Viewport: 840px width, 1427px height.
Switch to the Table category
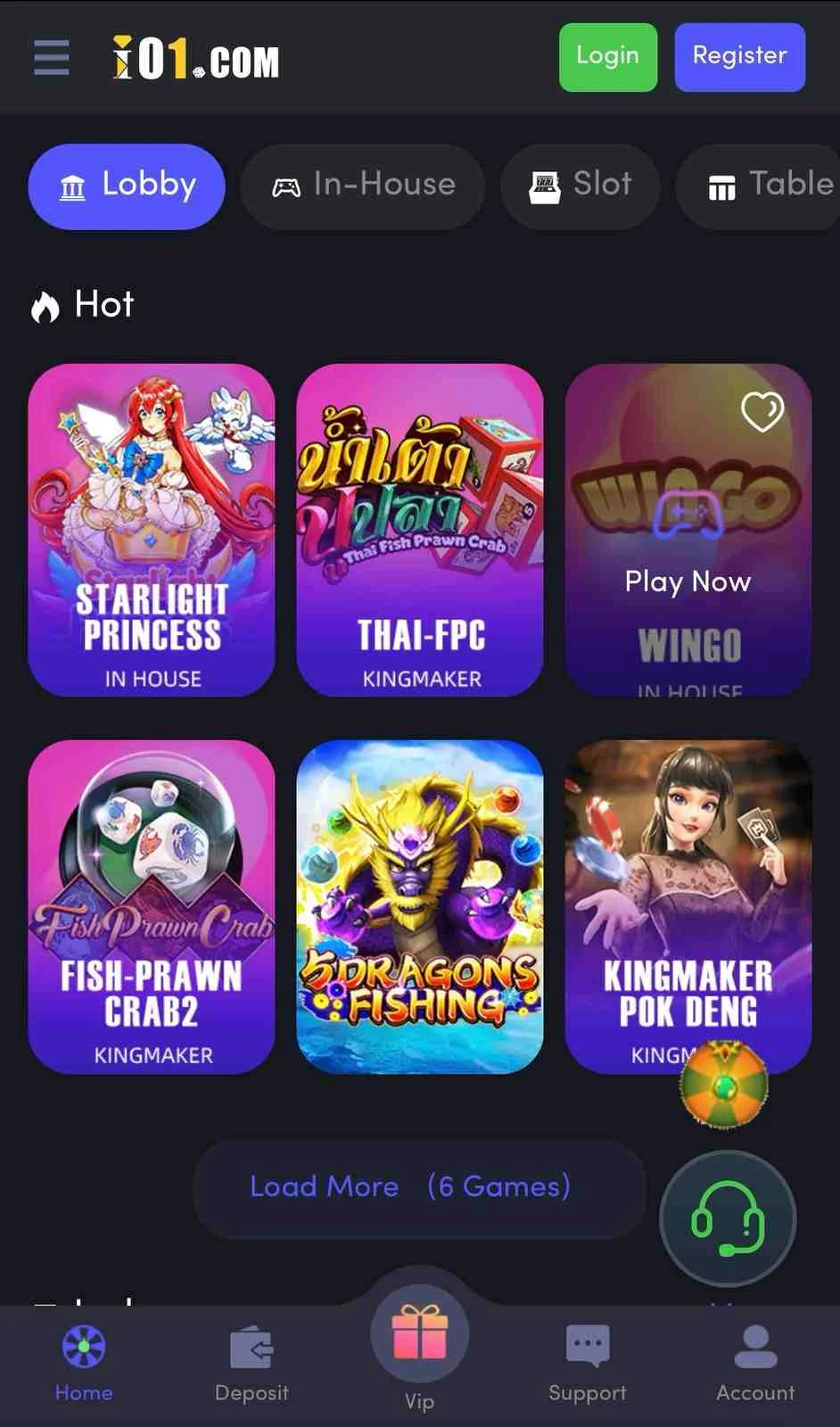coord(759,186)
